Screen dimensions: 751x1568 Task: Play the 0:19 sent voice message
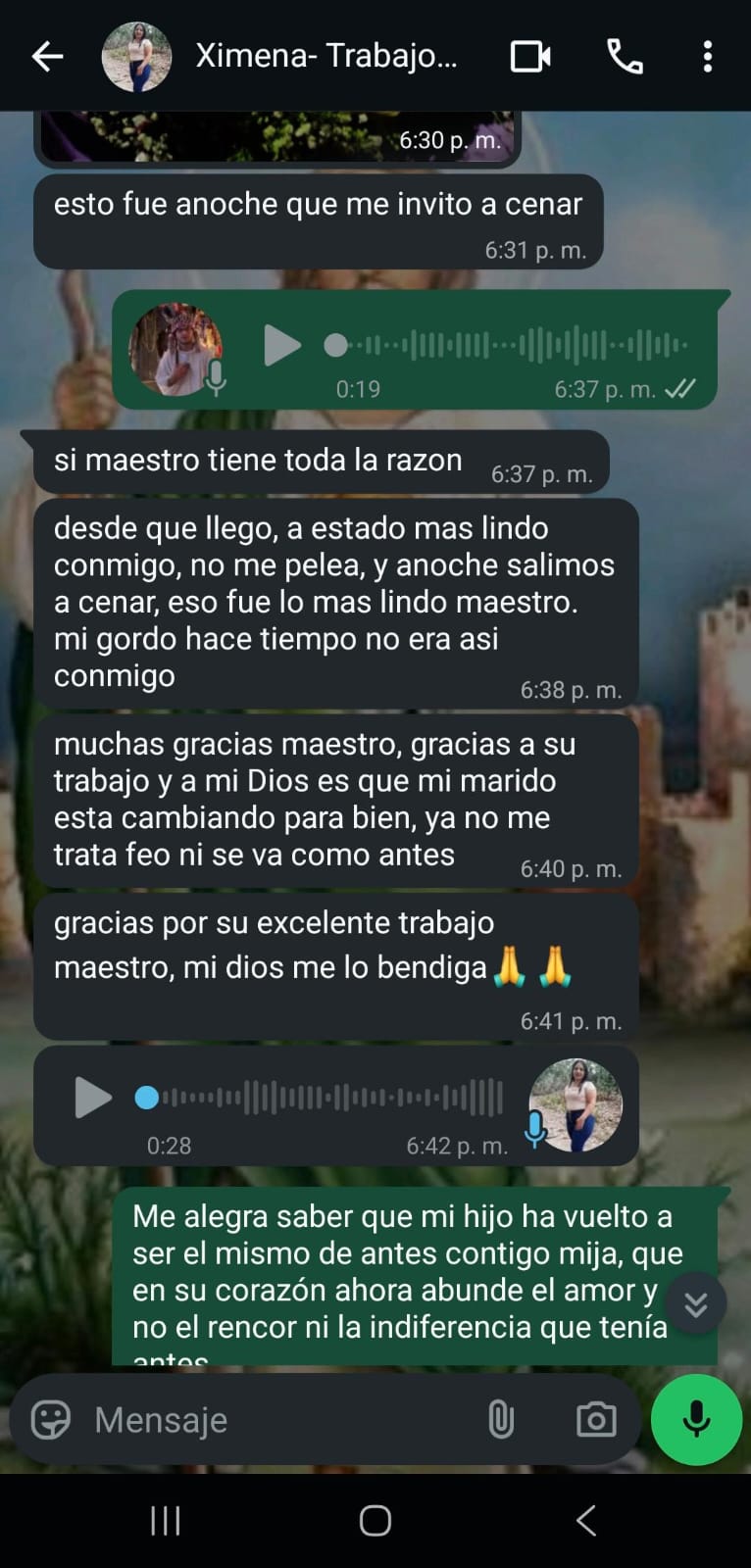pyautogui.click(x=281, y=345)
